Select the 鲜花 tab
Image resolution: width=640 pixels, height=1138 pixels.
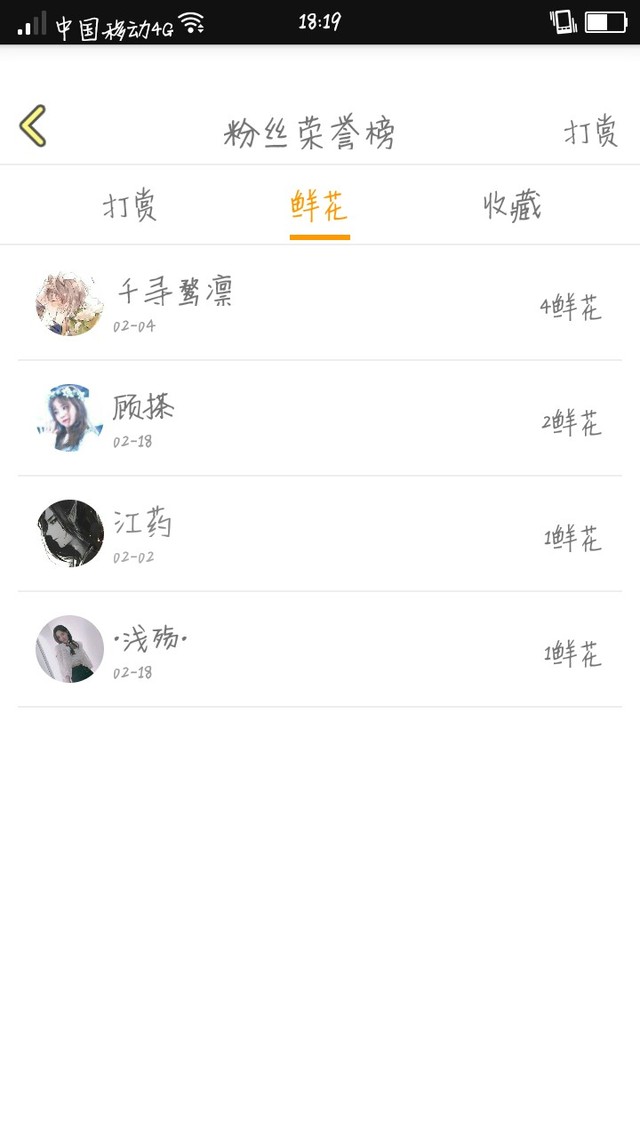coord(319,206)
